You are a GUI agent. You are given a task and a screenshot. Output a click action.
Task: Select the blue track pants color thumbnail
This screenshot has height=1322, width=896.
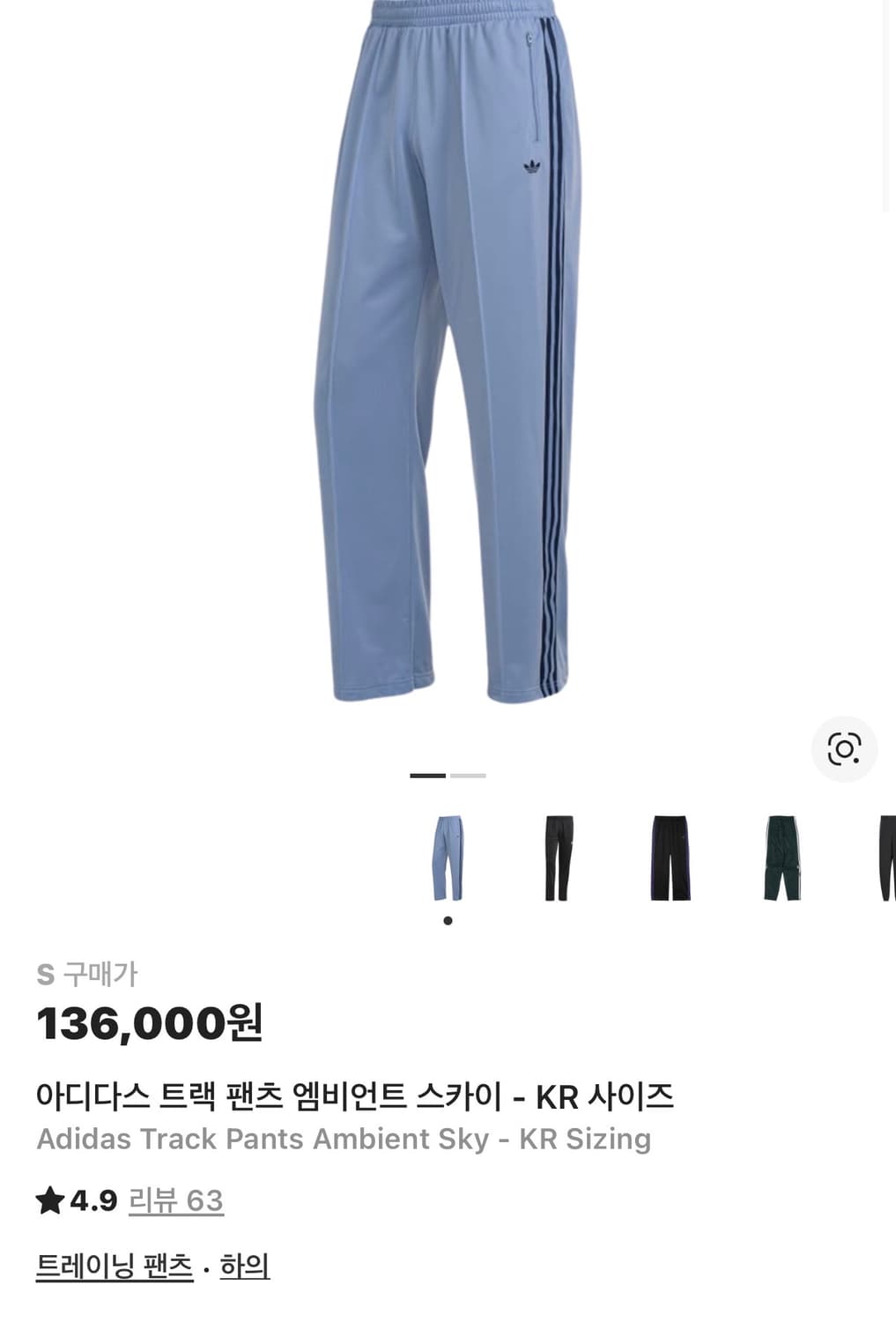(447, 861)
